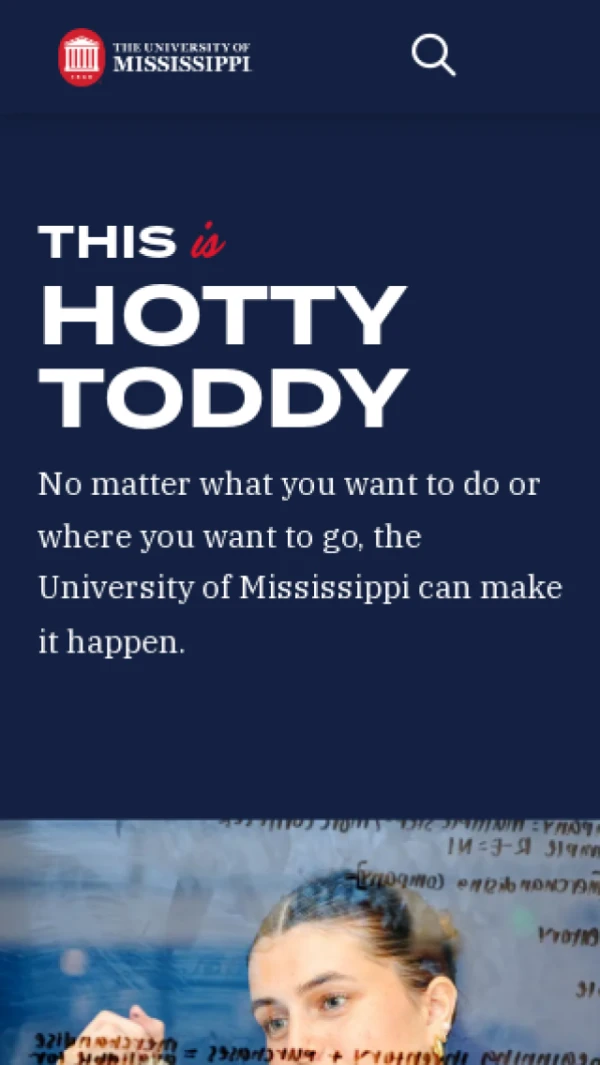
Task: Go to the University of Mississippi homepage
Action: [x=155, y=57]
